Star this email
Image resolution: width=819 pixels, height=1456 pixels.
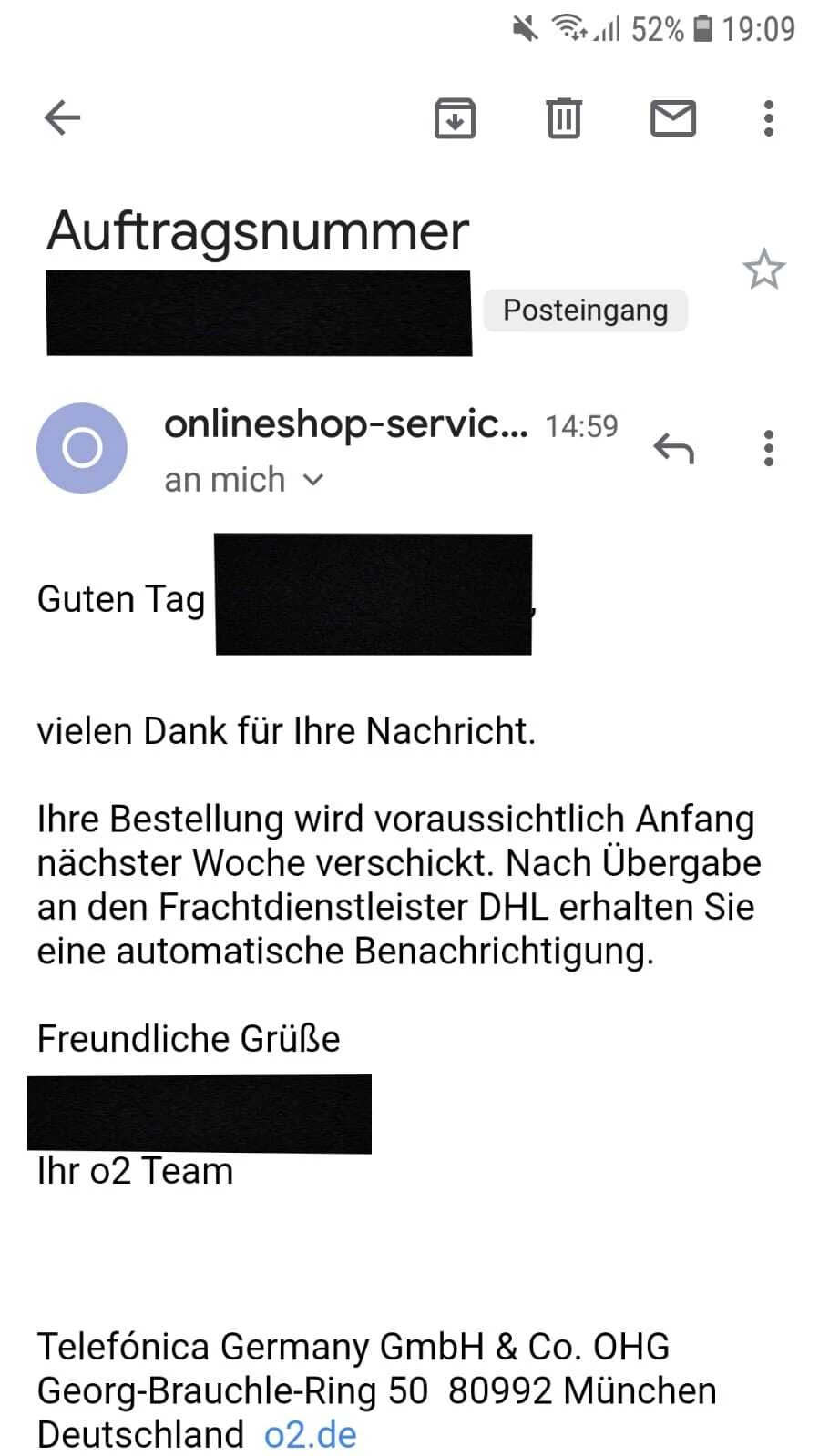[763, 270]
